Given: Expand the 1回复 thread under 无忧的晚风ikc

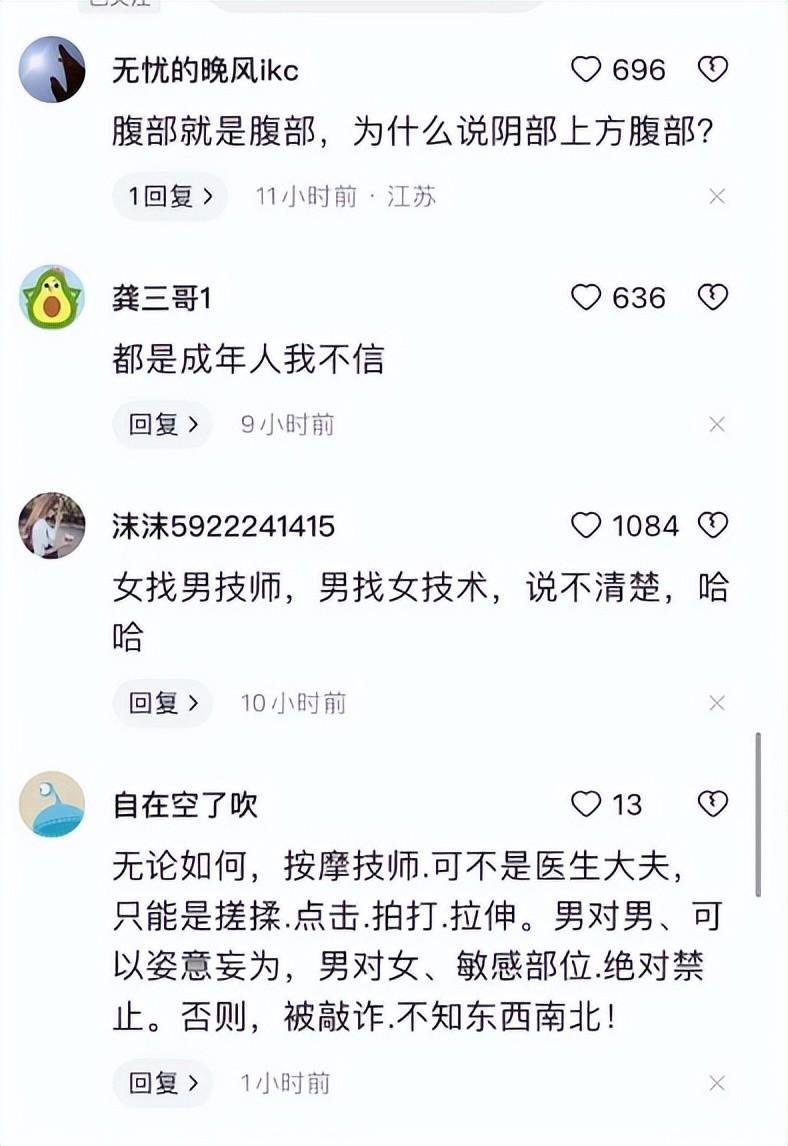Looking at the screenshot, I should [x=170, y=197].
